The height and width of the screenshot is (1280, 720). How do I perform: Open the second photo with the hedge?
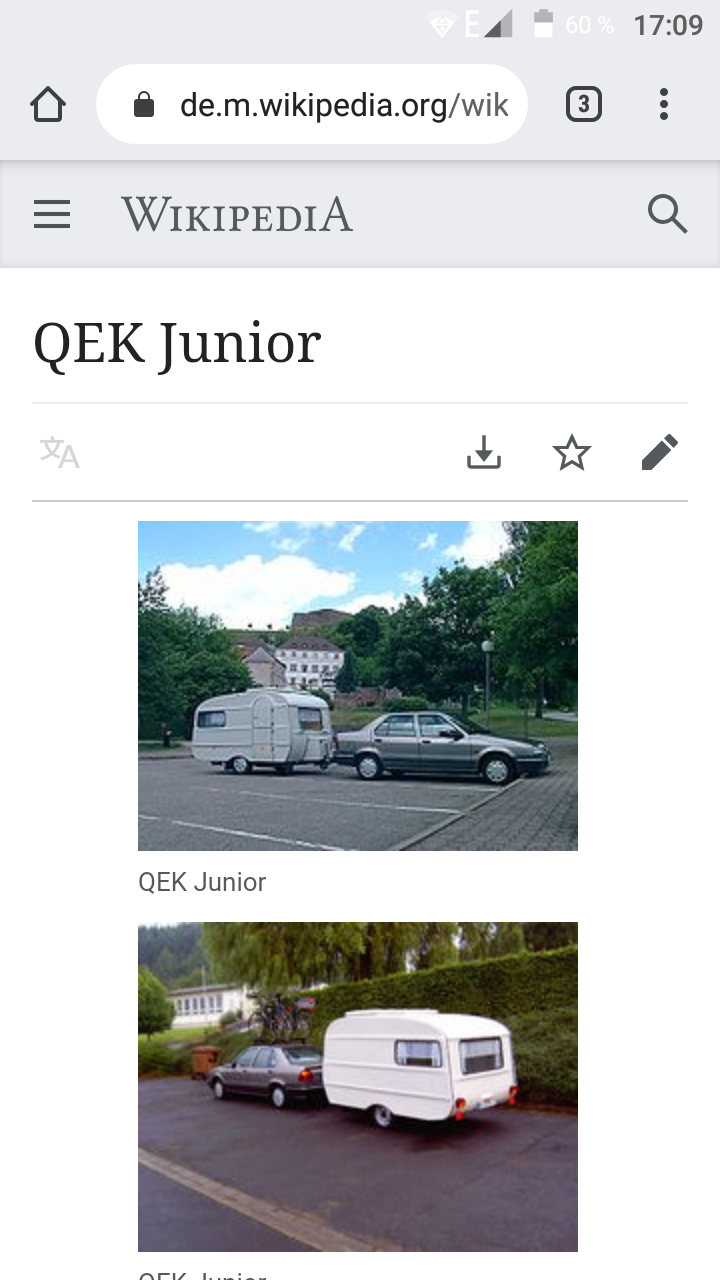click(x=358, y=1086)
